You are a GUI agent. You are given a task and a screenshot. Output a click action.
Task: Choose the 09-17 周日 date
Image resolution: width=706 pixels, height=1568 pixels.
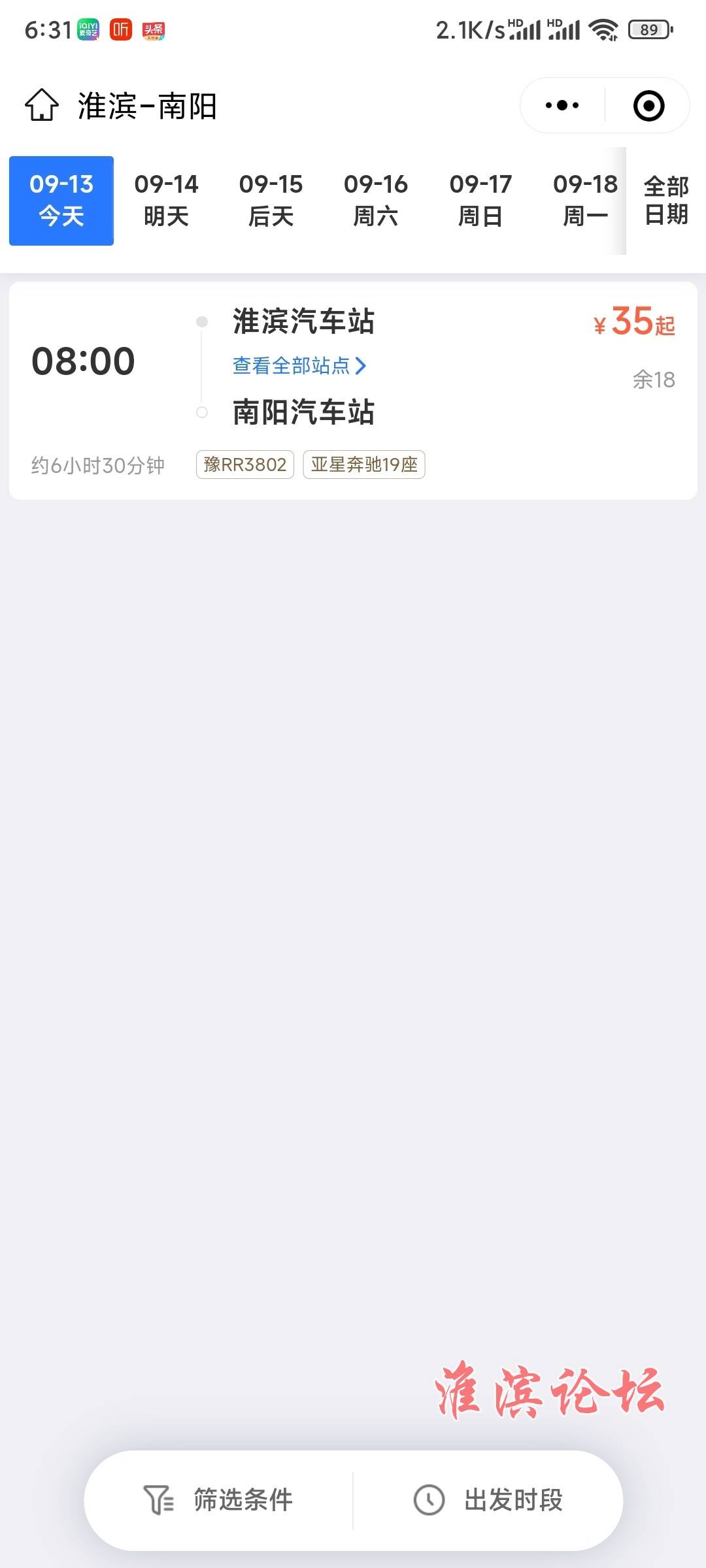[480, 201]
